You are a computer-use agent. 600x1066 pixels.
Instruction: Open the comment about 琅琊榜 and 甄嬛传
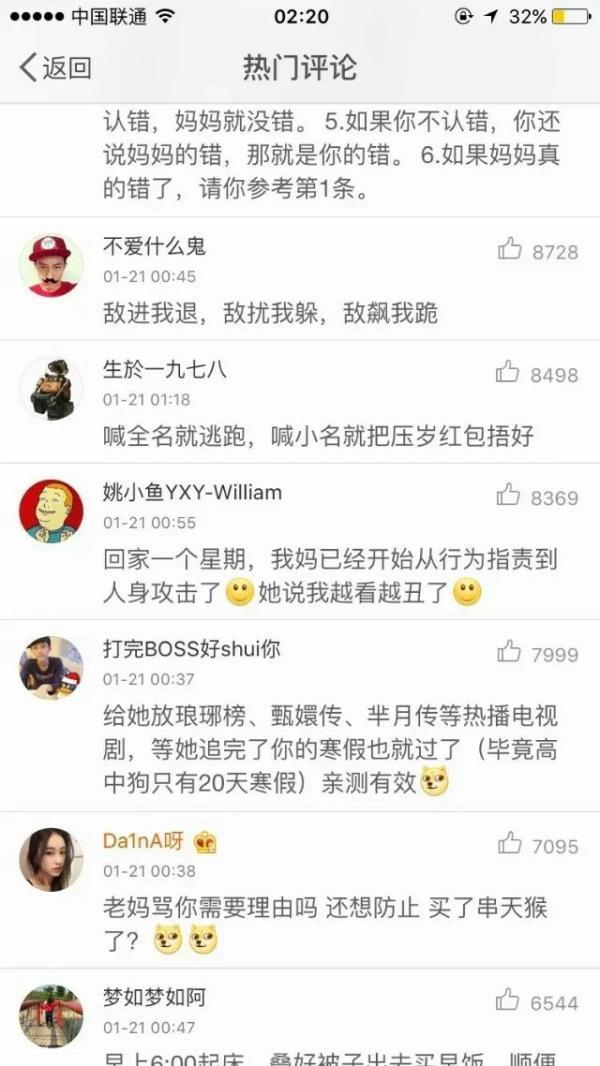click(x=300, y=750)
